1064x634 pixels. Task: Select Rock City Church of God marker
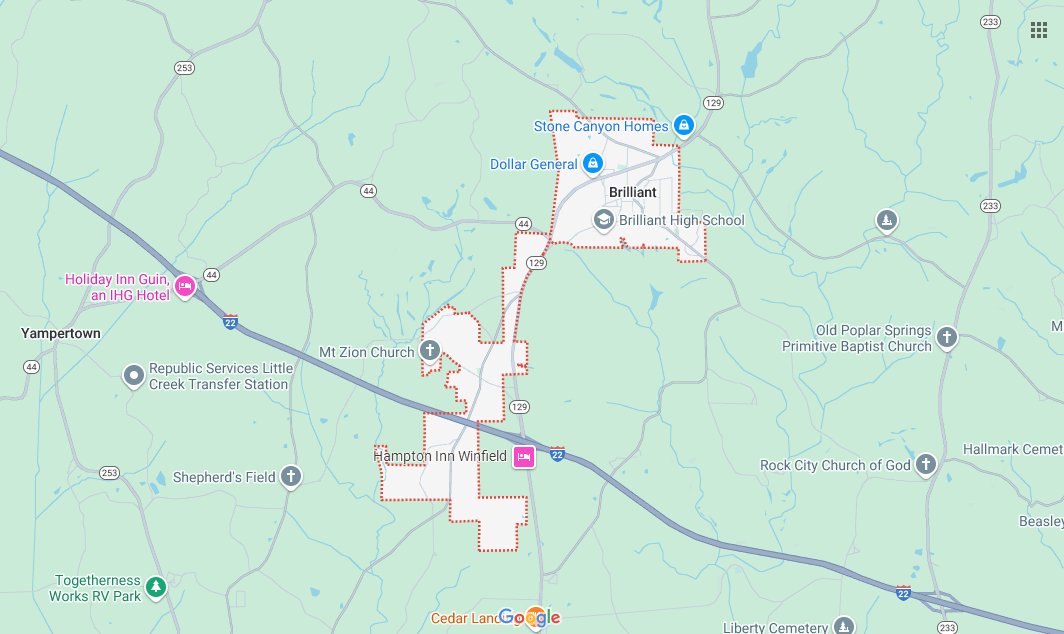coord(927,464)
